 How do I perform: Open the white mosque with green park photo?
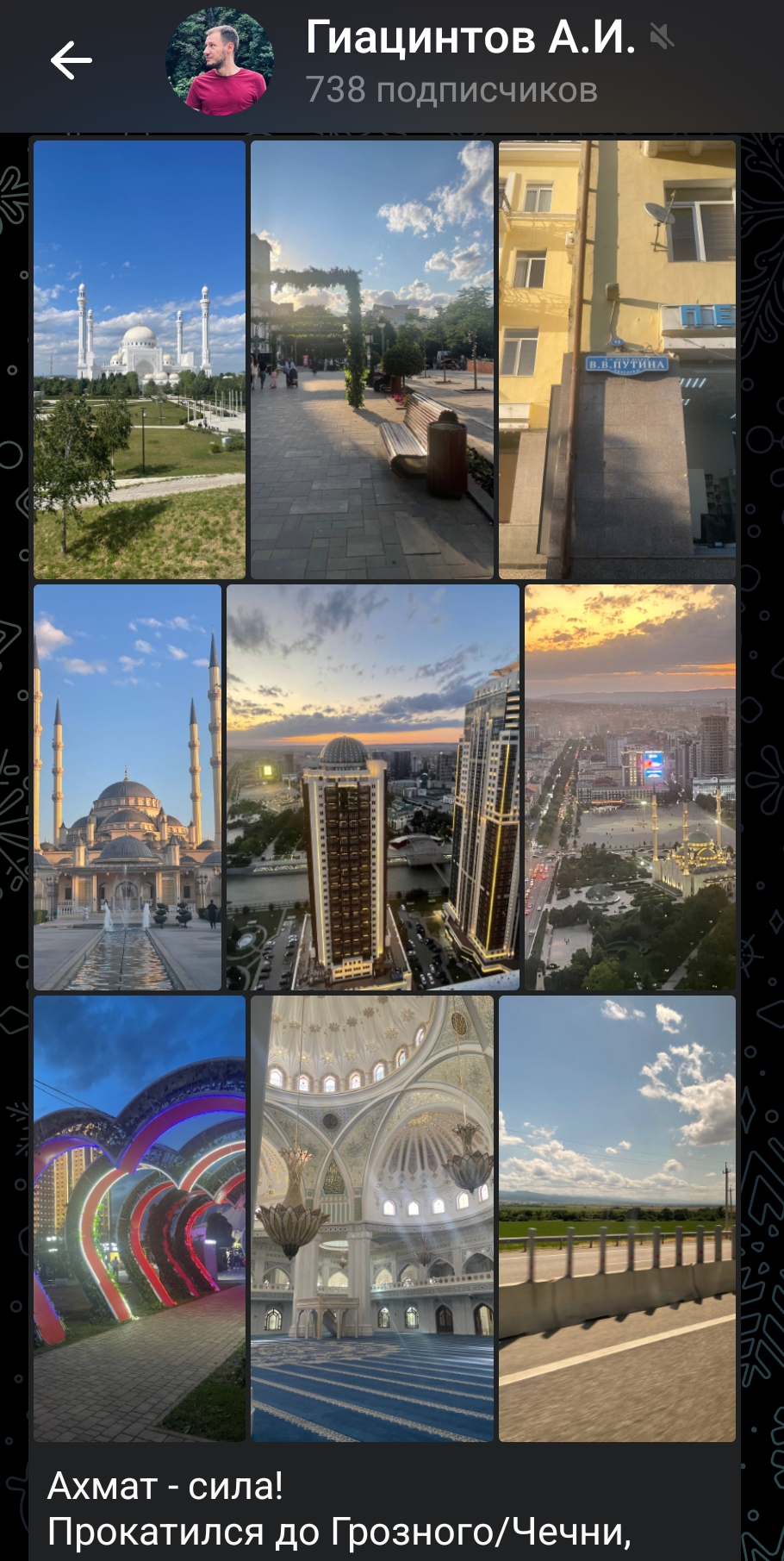point(140,359)
